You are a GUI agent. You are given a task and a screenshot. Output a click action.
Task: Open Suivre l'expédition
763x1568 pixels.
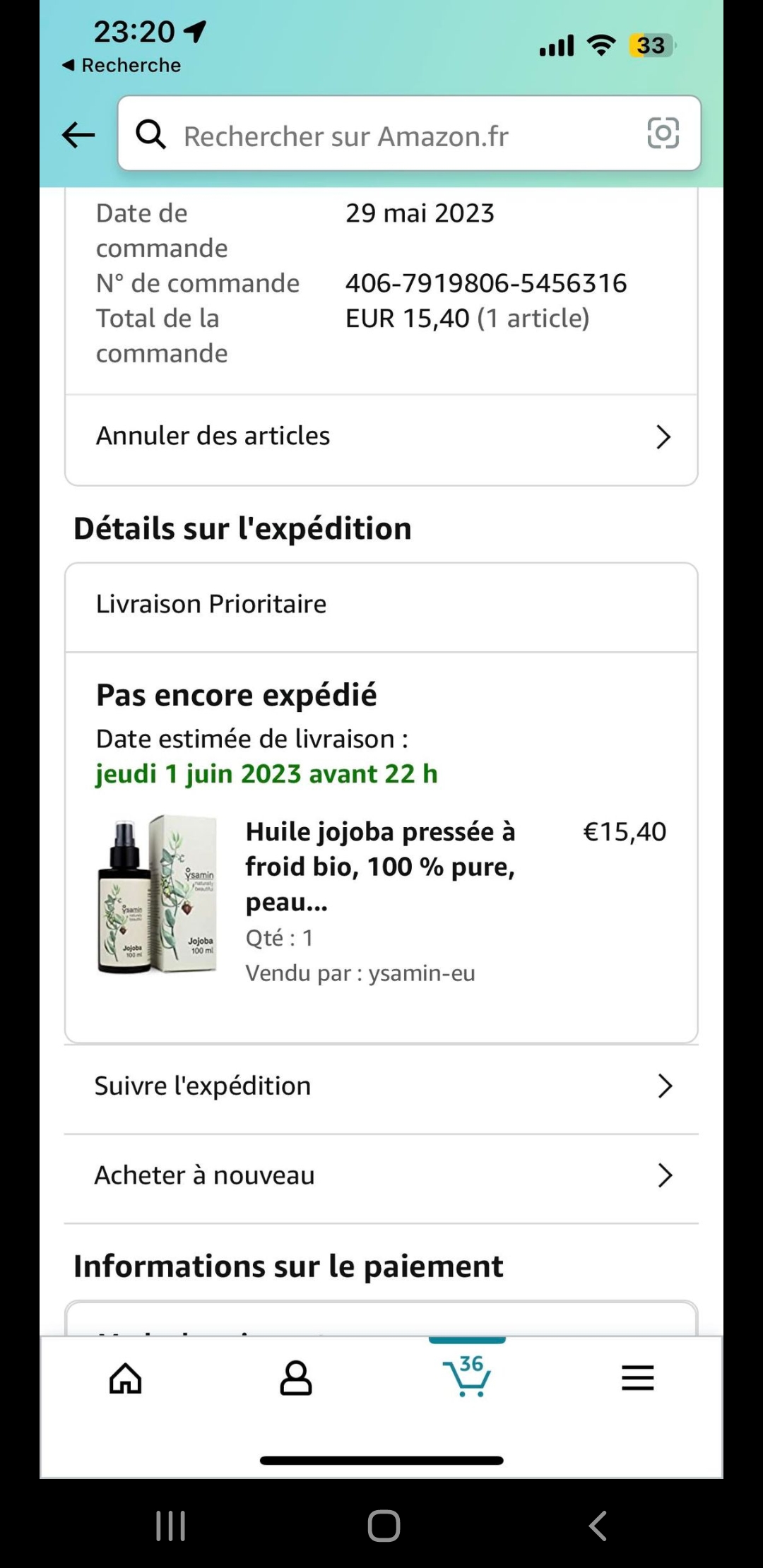click(381, 1086)
